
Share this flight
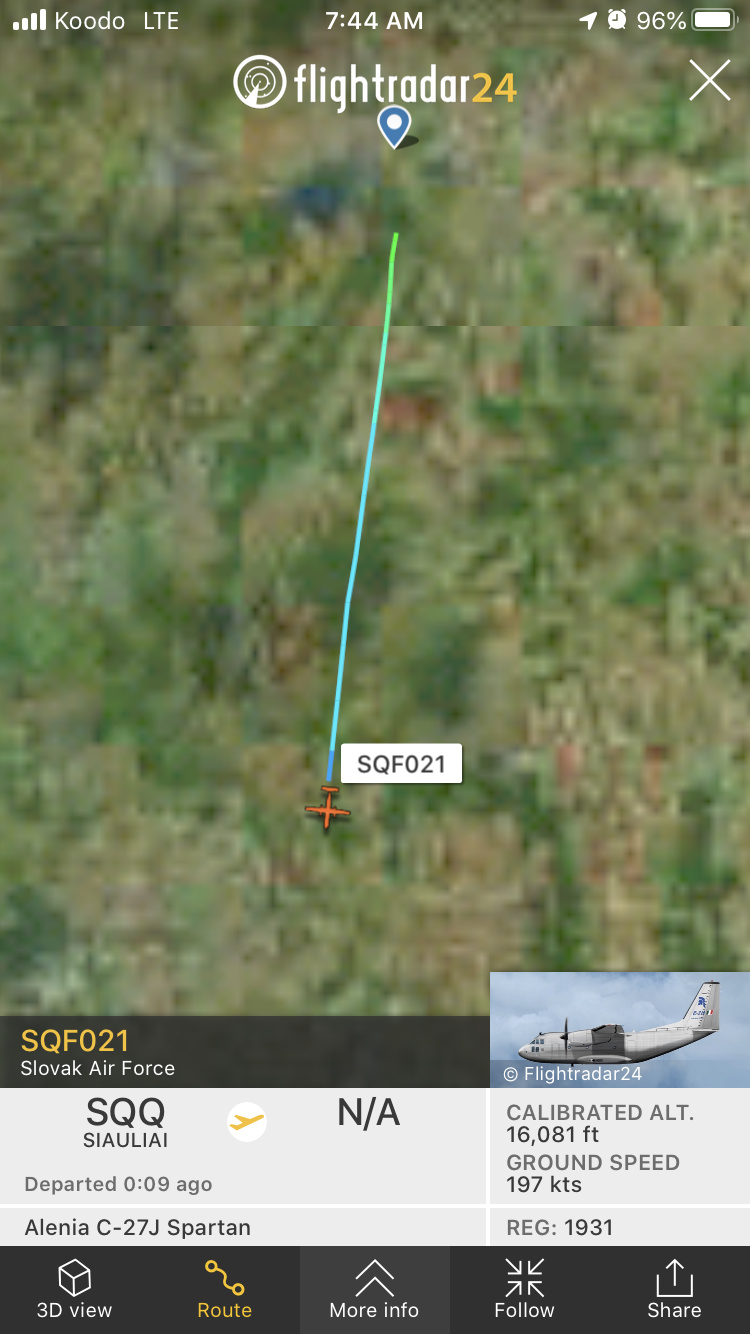point(674,1289)
